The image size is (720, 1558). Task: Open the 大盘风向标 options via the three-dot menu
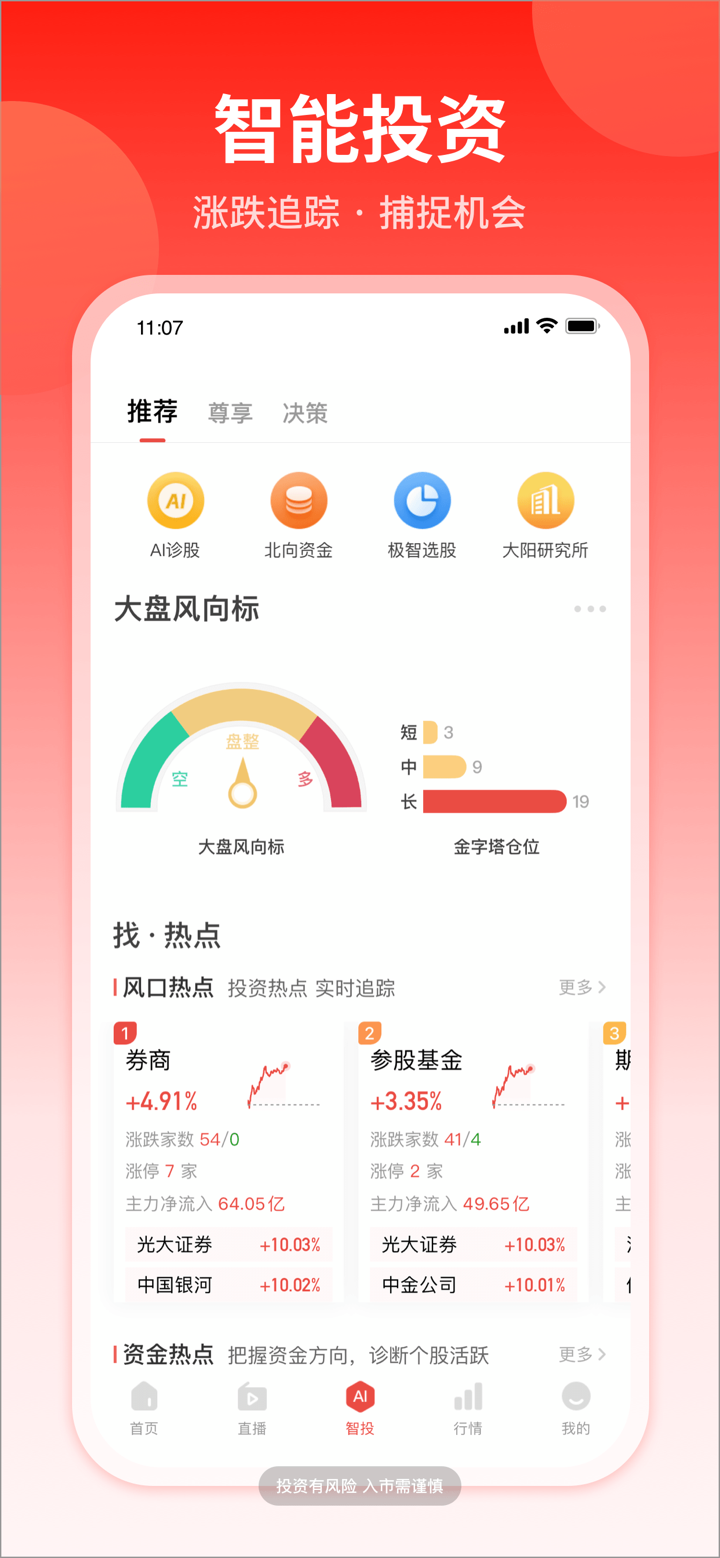point(590,608)
